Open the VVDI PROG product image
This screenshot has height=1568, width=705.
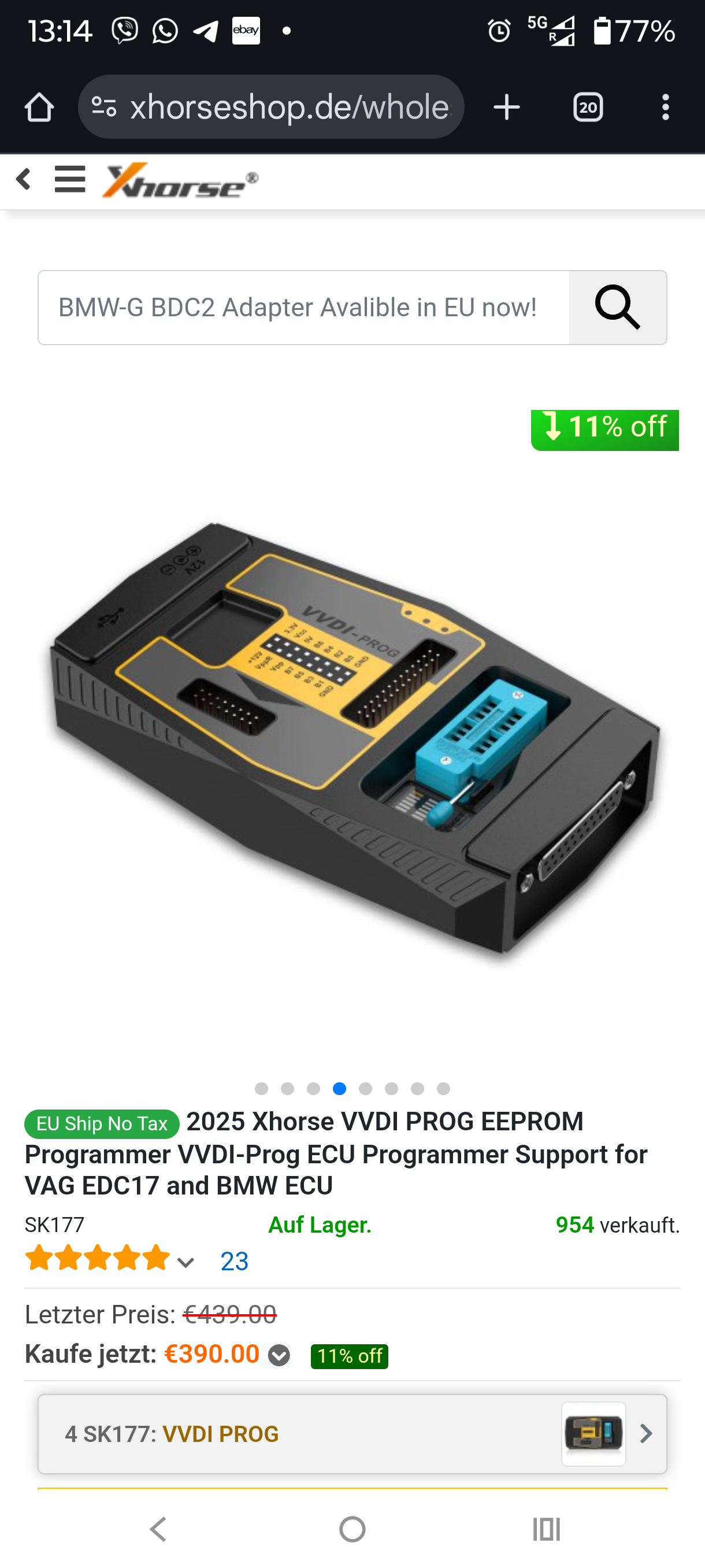(x=353, y=739)
